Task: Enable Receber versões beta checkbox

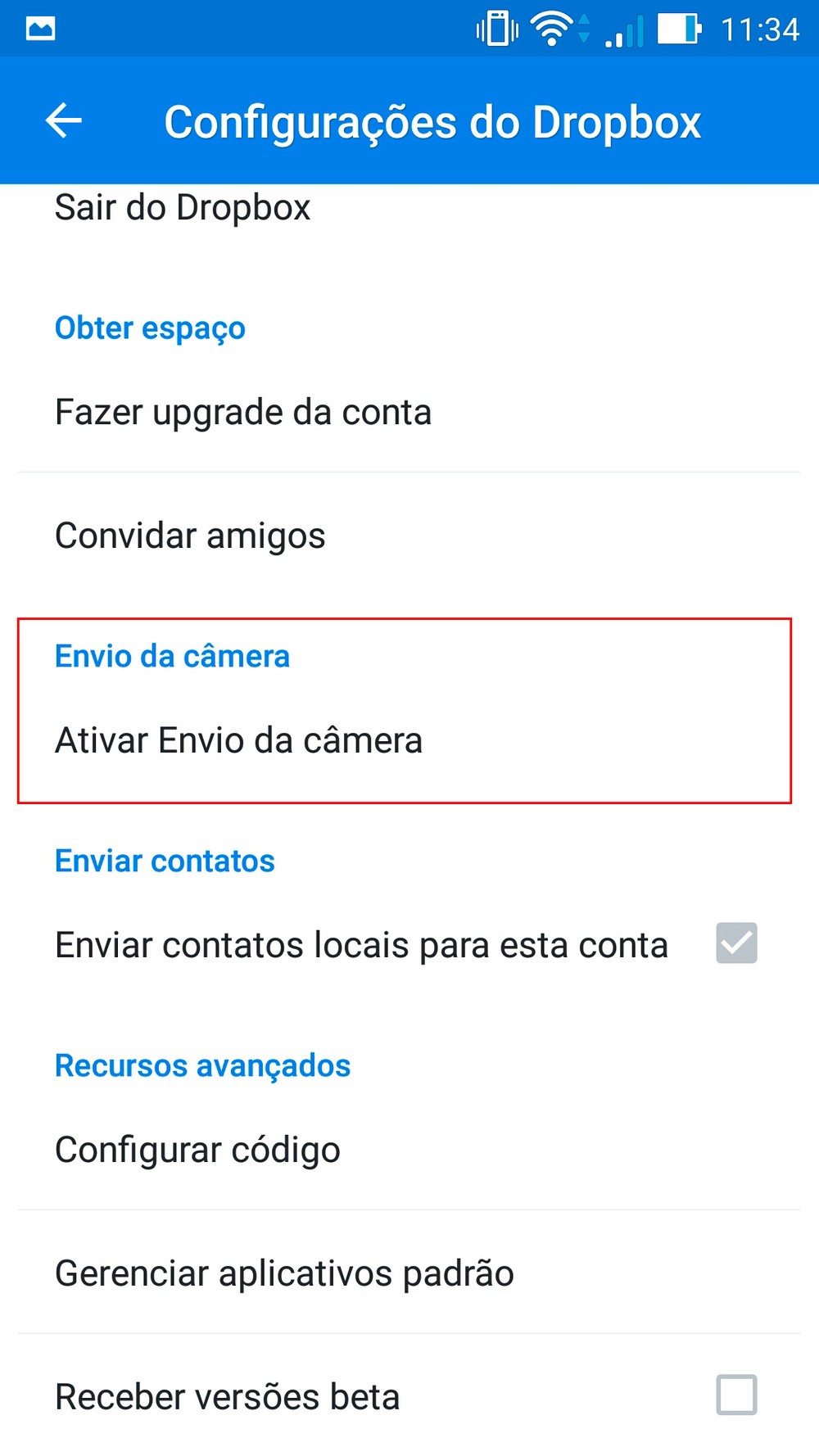Action: pos(736,1395)
